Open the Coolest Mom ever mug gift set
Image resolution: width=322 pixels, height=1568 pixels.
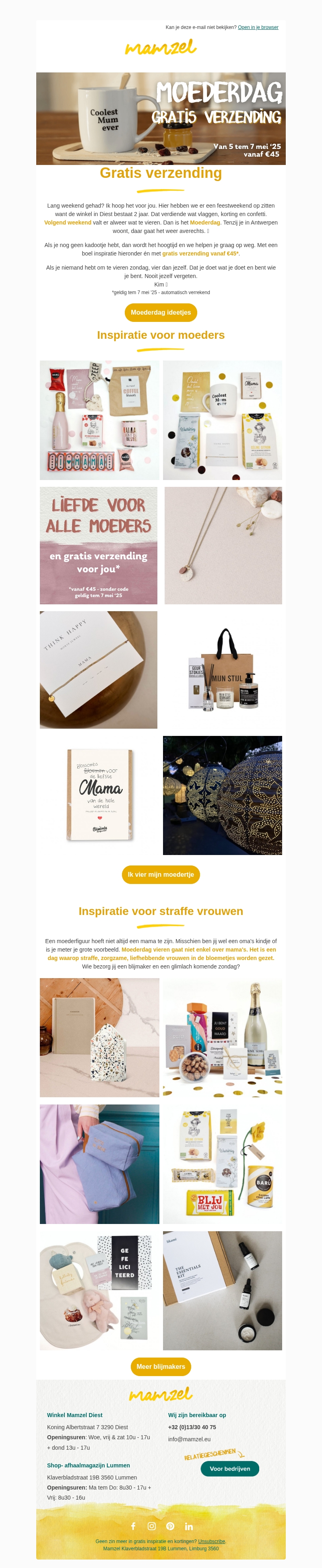click(222, 420)
